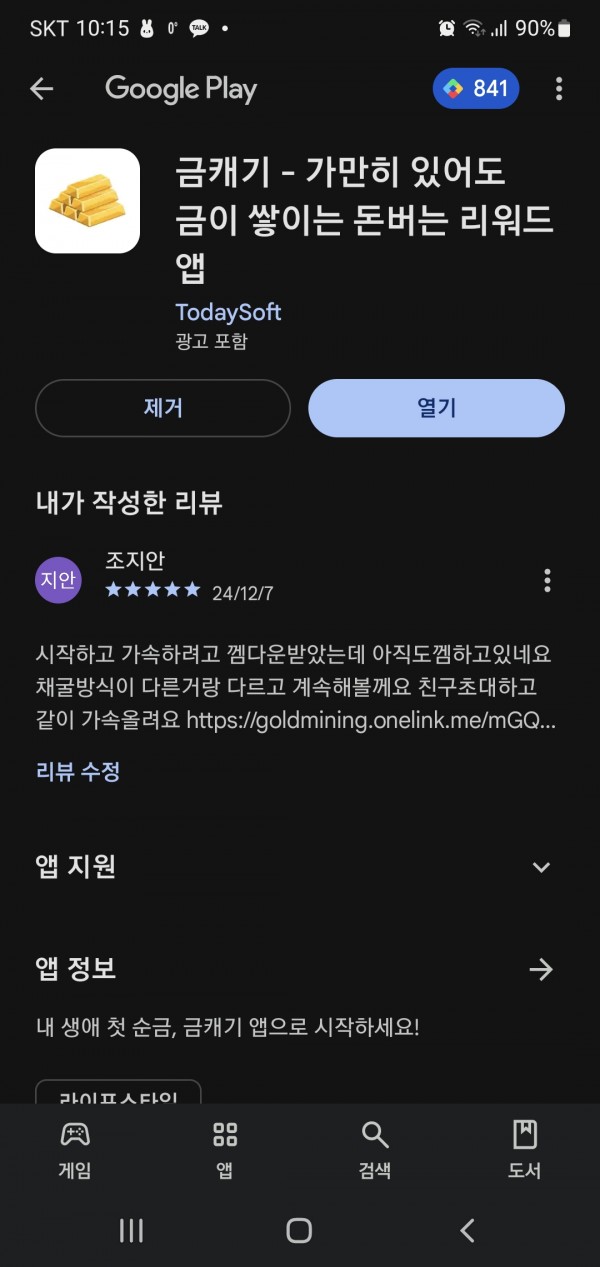Tap the 리뷰 수정 link
Image resolution: width=600 pixels, height=1267 pixels.
(x=78, y=771)
